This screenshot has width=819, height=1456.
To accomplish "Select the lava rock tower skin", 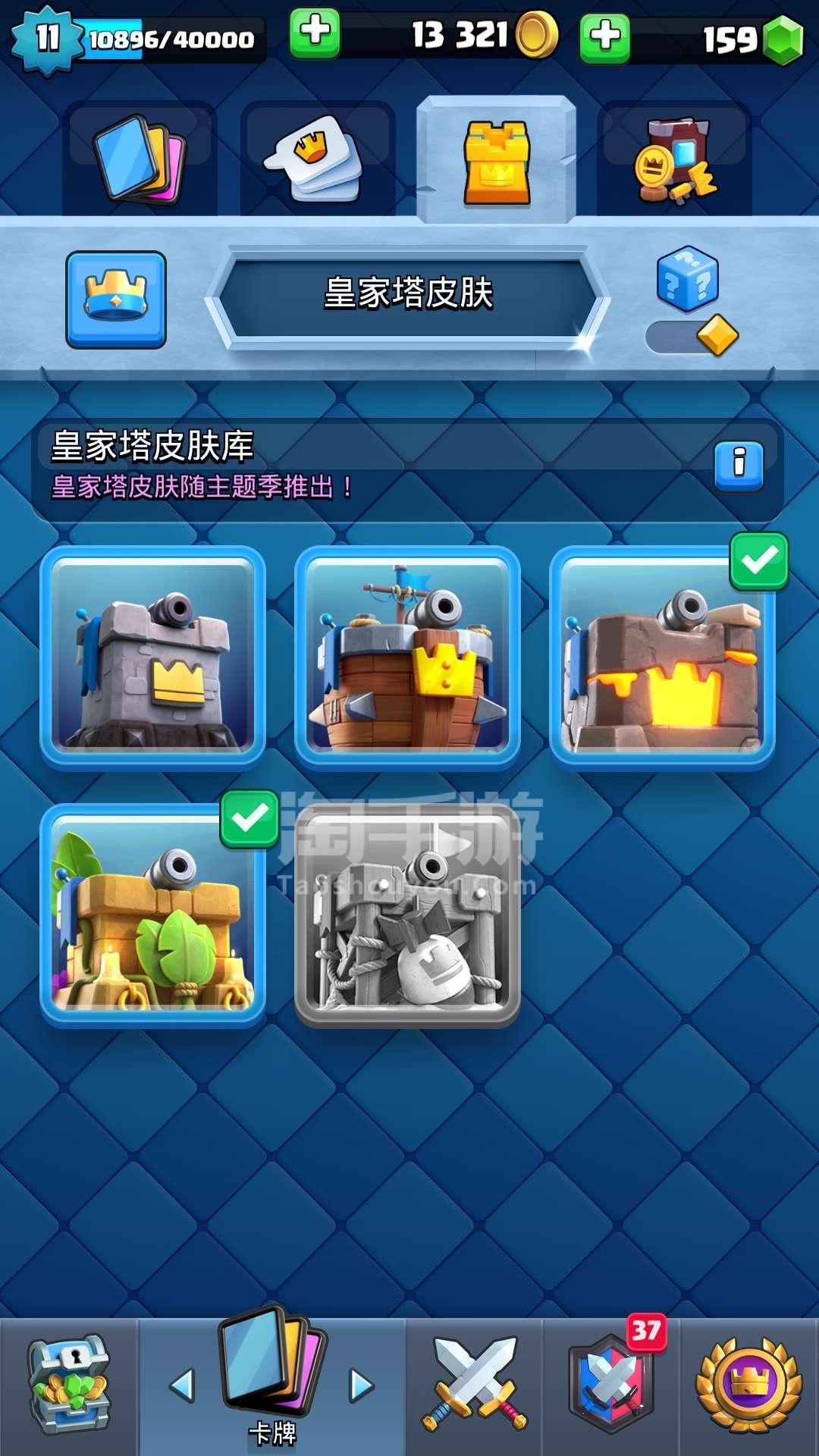I will tap(662, 657).
